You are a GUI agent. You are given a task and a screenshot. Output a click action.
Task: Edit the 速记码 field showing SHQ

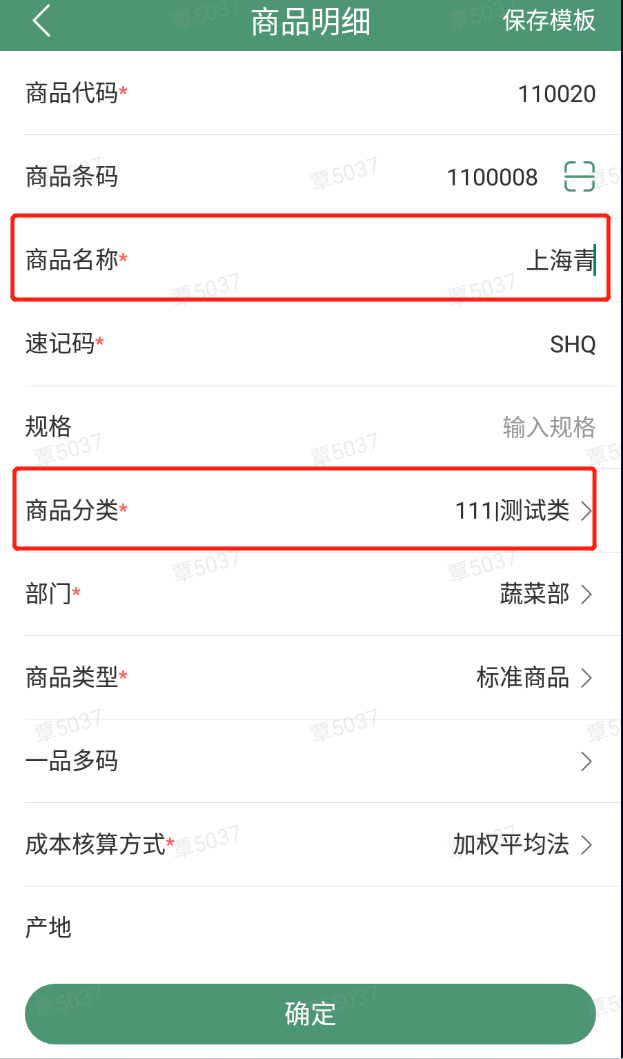click(x=311, y=344)
